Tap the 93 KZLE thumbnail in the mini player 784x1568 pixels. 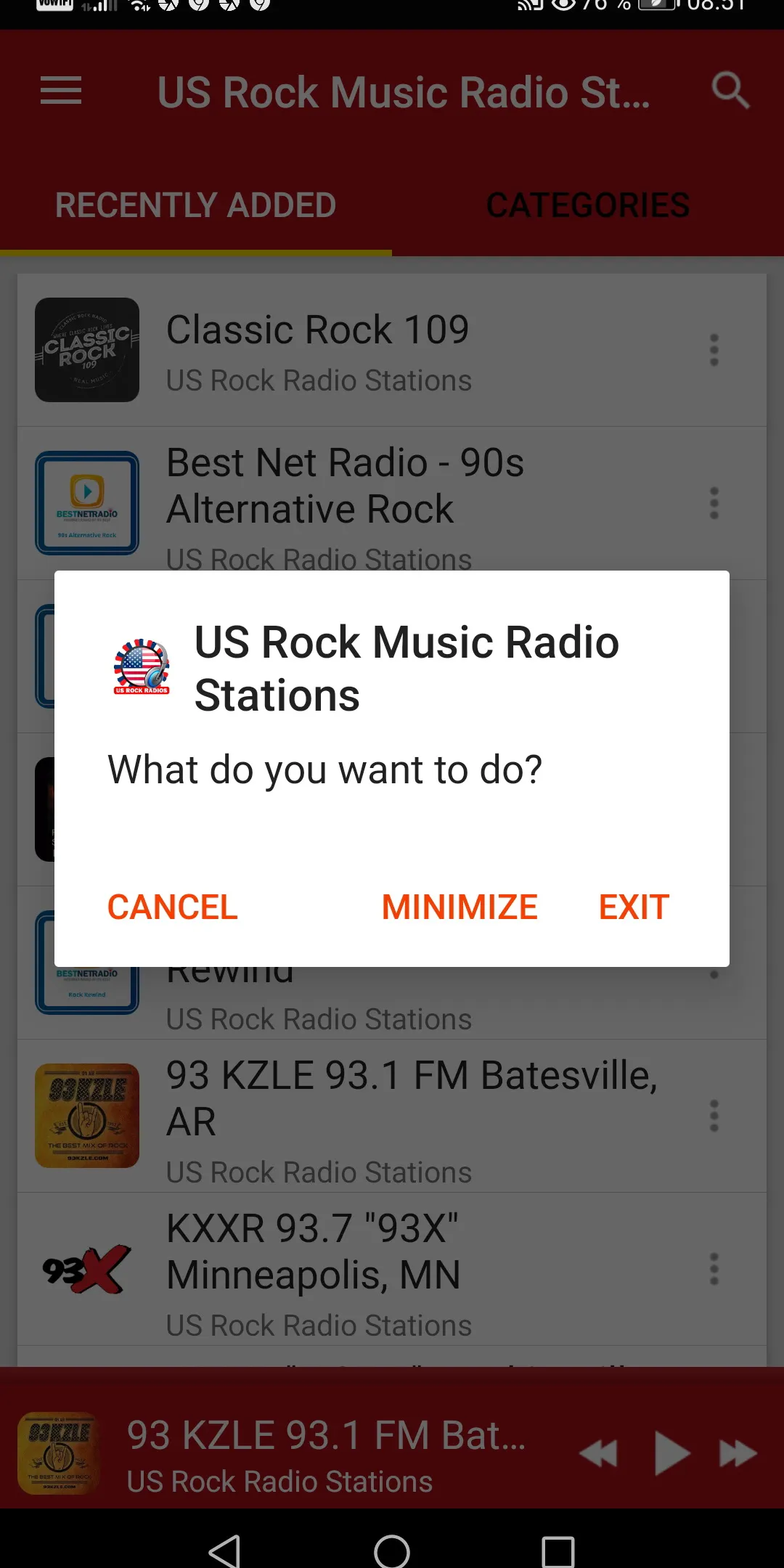coord(58,1453)
